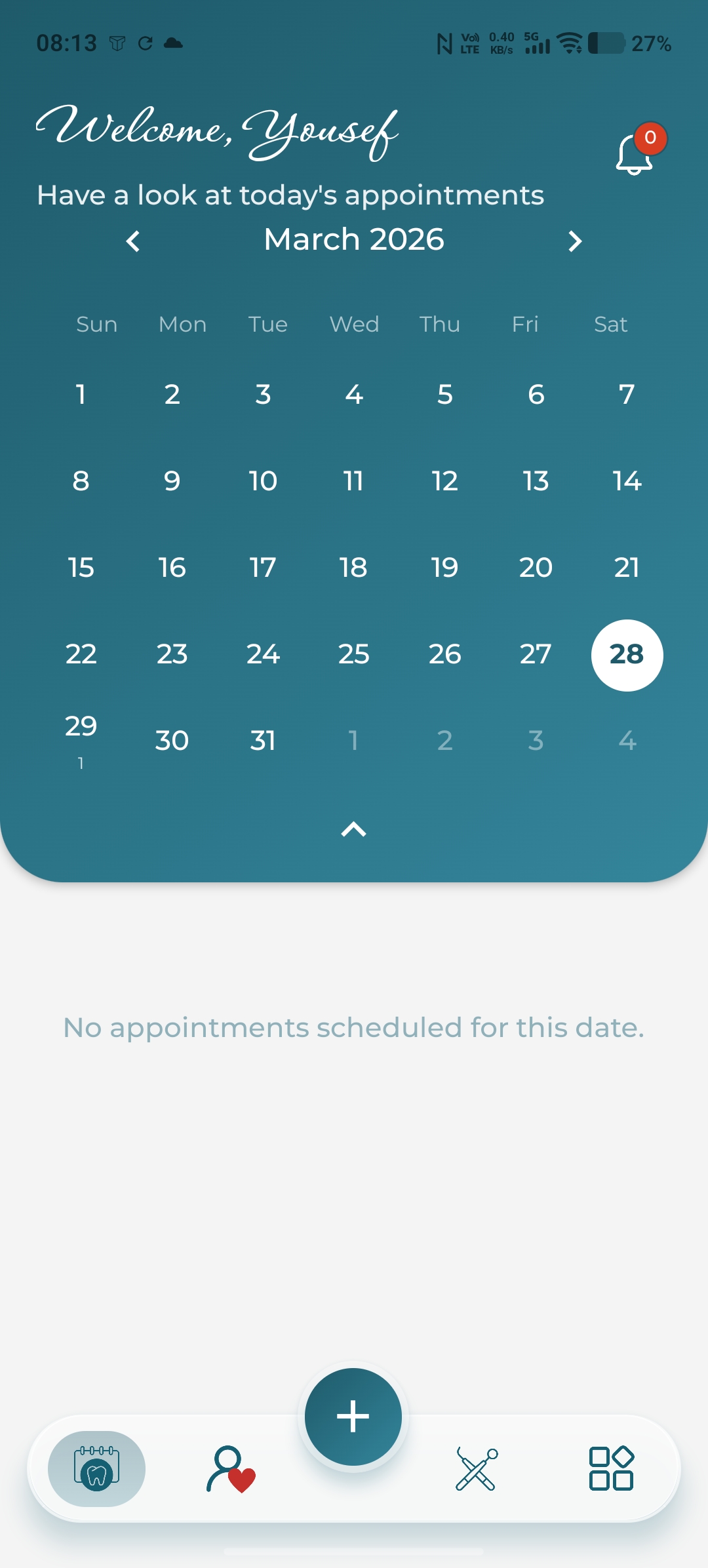Select the Sun column header

click(96, 324)
